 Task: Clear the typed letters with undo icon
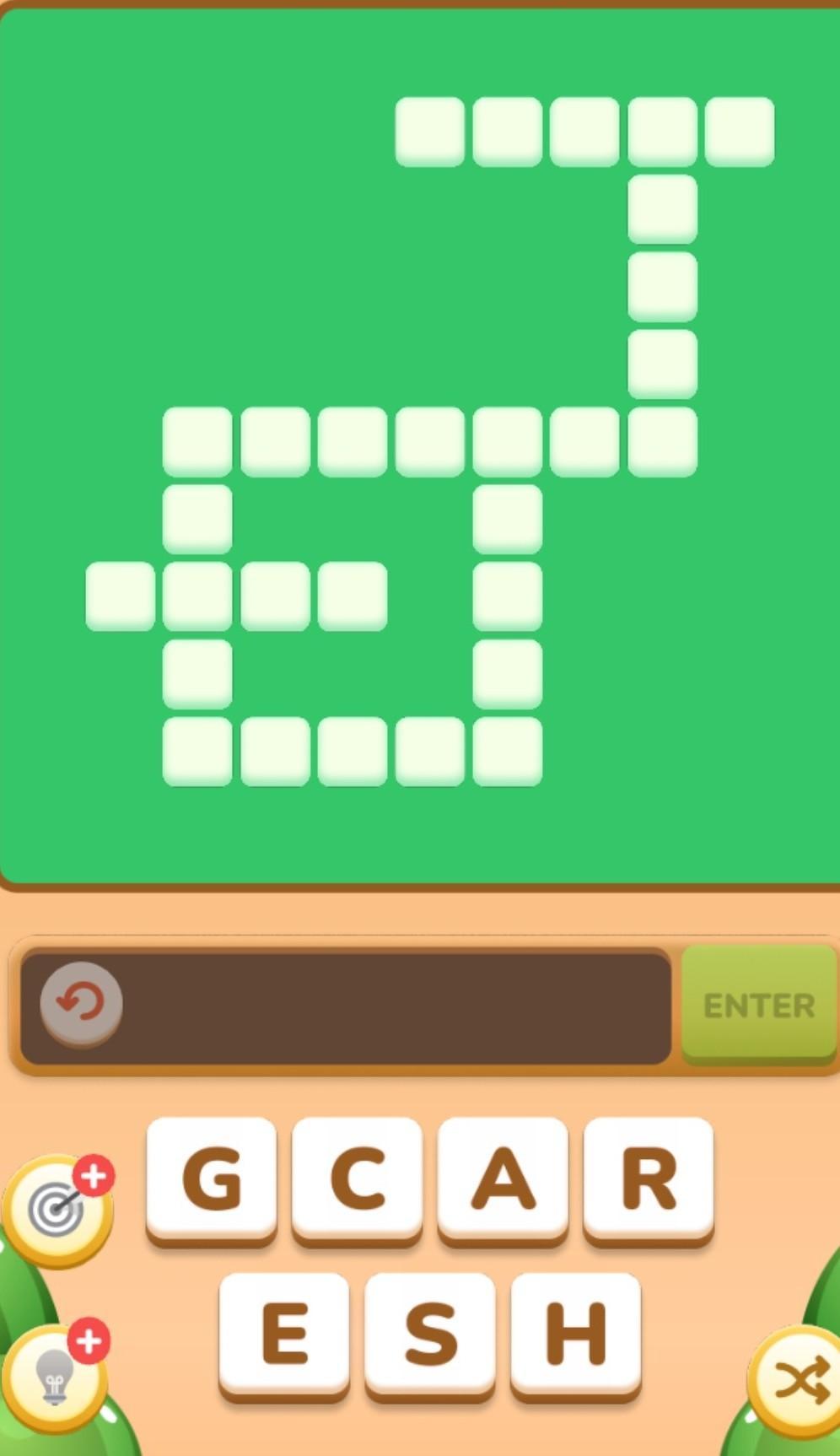[81, 1003]
